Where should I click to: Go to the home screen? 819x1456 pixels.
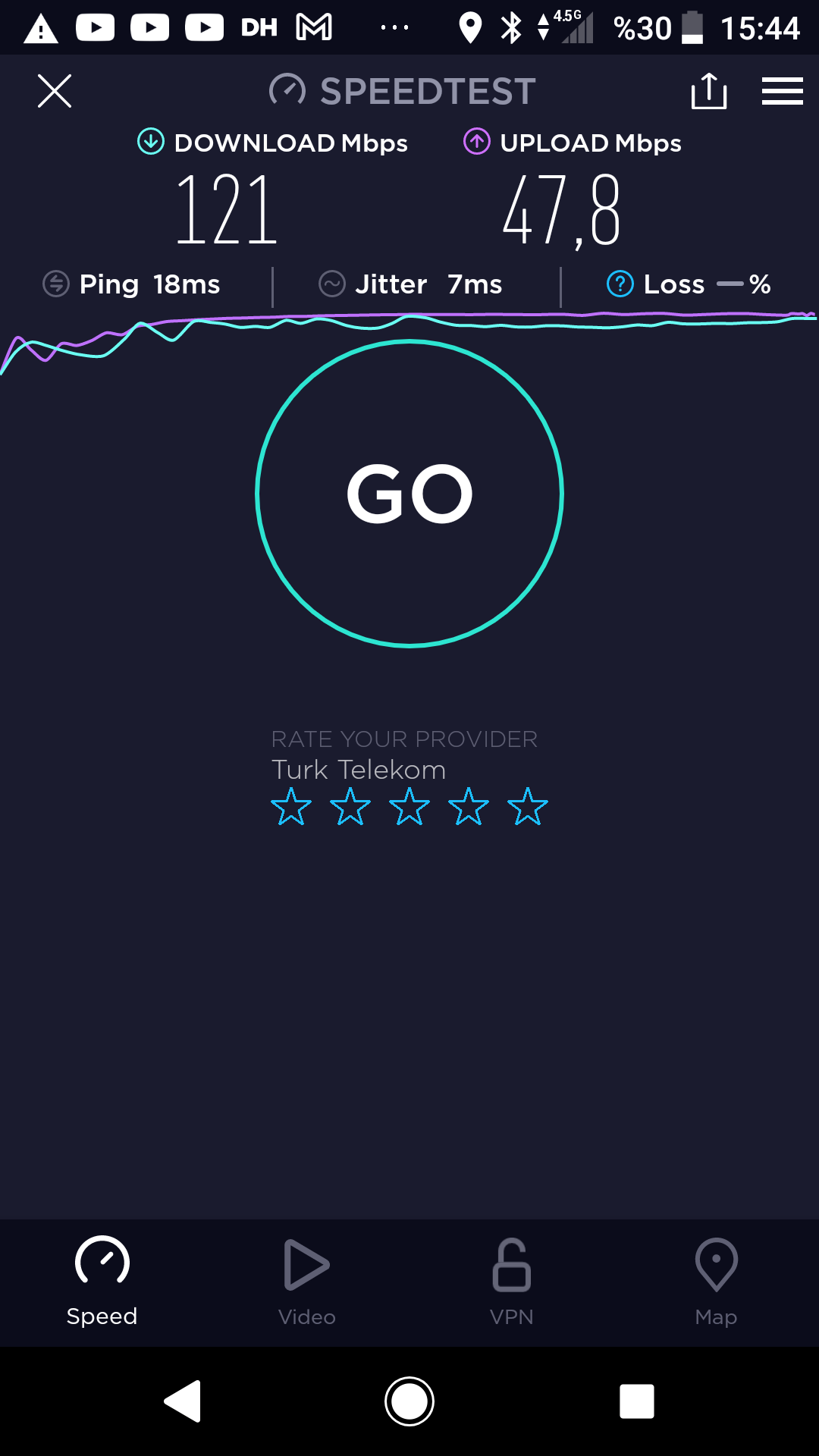[409, 1401]
